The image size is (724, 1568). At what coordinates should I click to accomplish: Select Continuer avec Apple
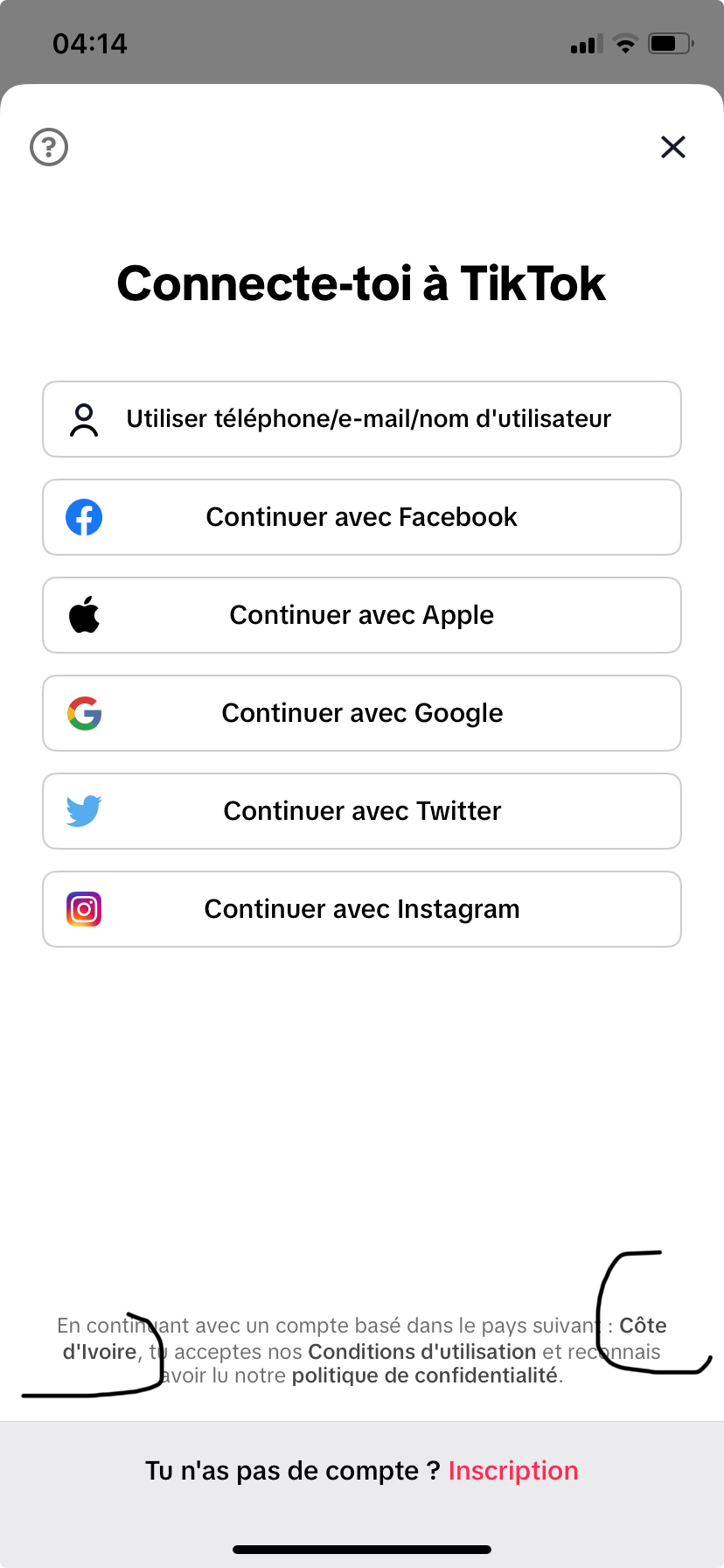[362, 615]
